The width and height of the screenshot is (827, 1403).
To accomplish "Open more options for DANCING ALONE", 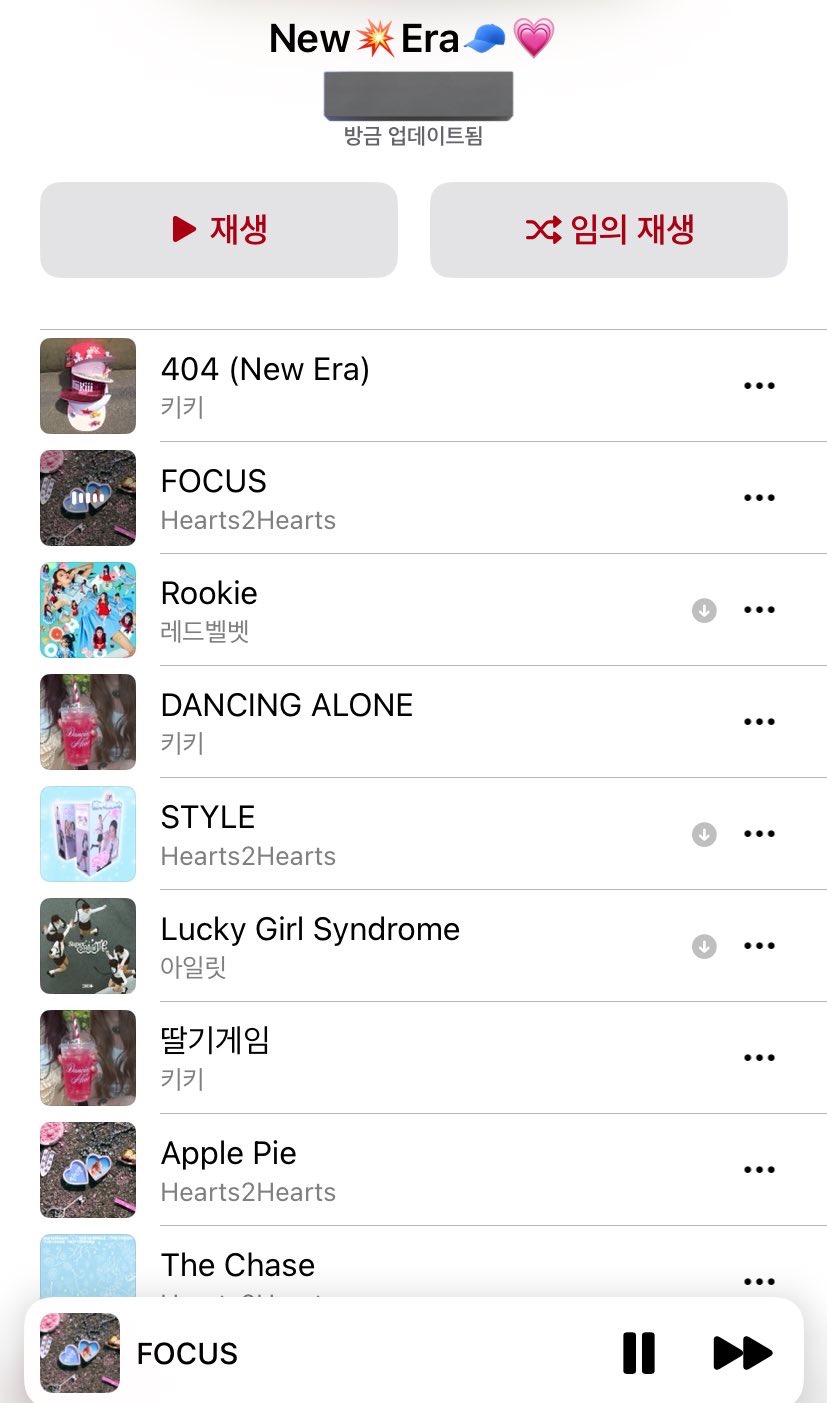I will 759,722.
